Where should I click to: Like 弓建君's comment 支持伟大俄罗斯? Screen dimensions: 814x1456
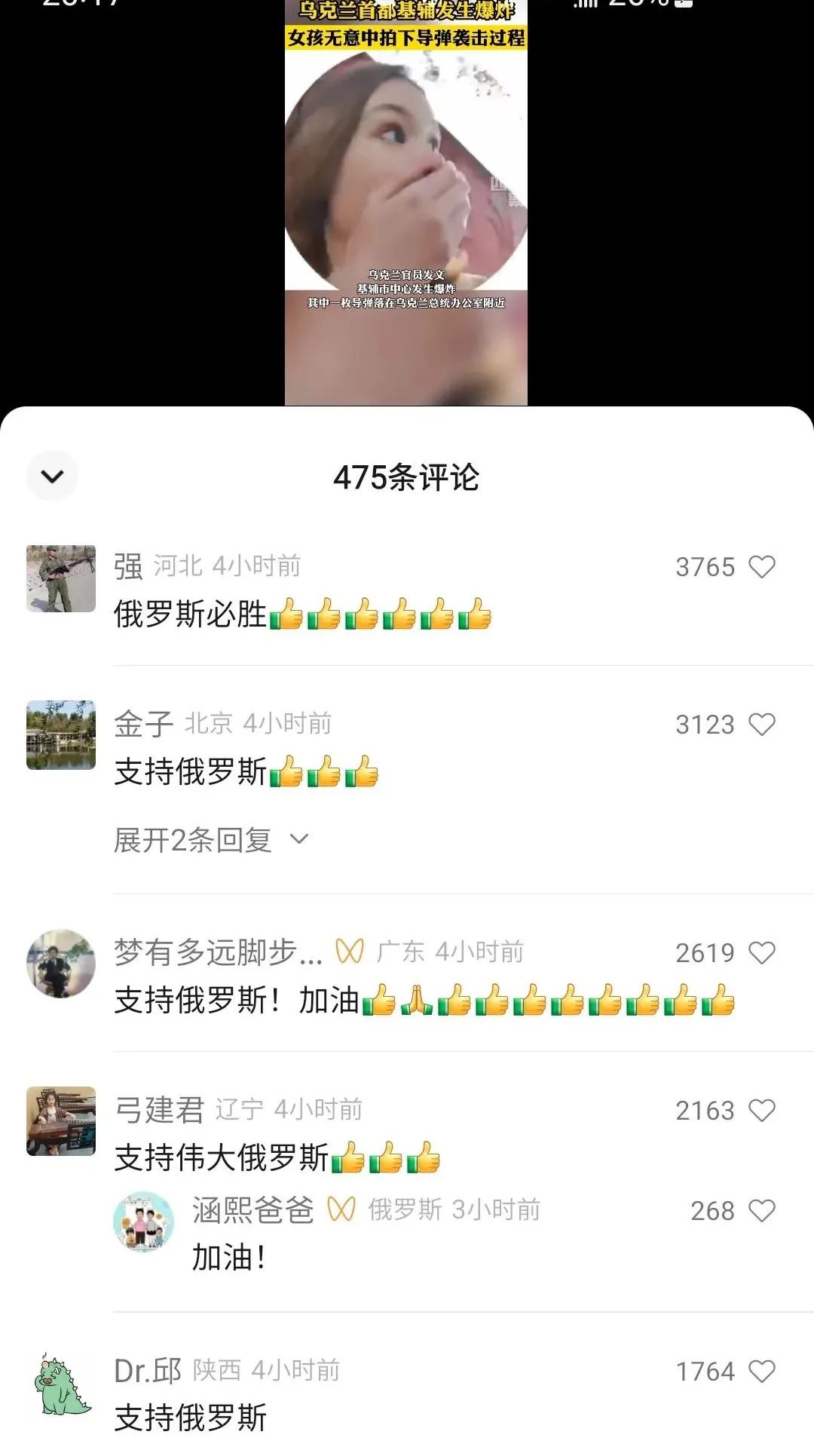[x=761, y=1111]
